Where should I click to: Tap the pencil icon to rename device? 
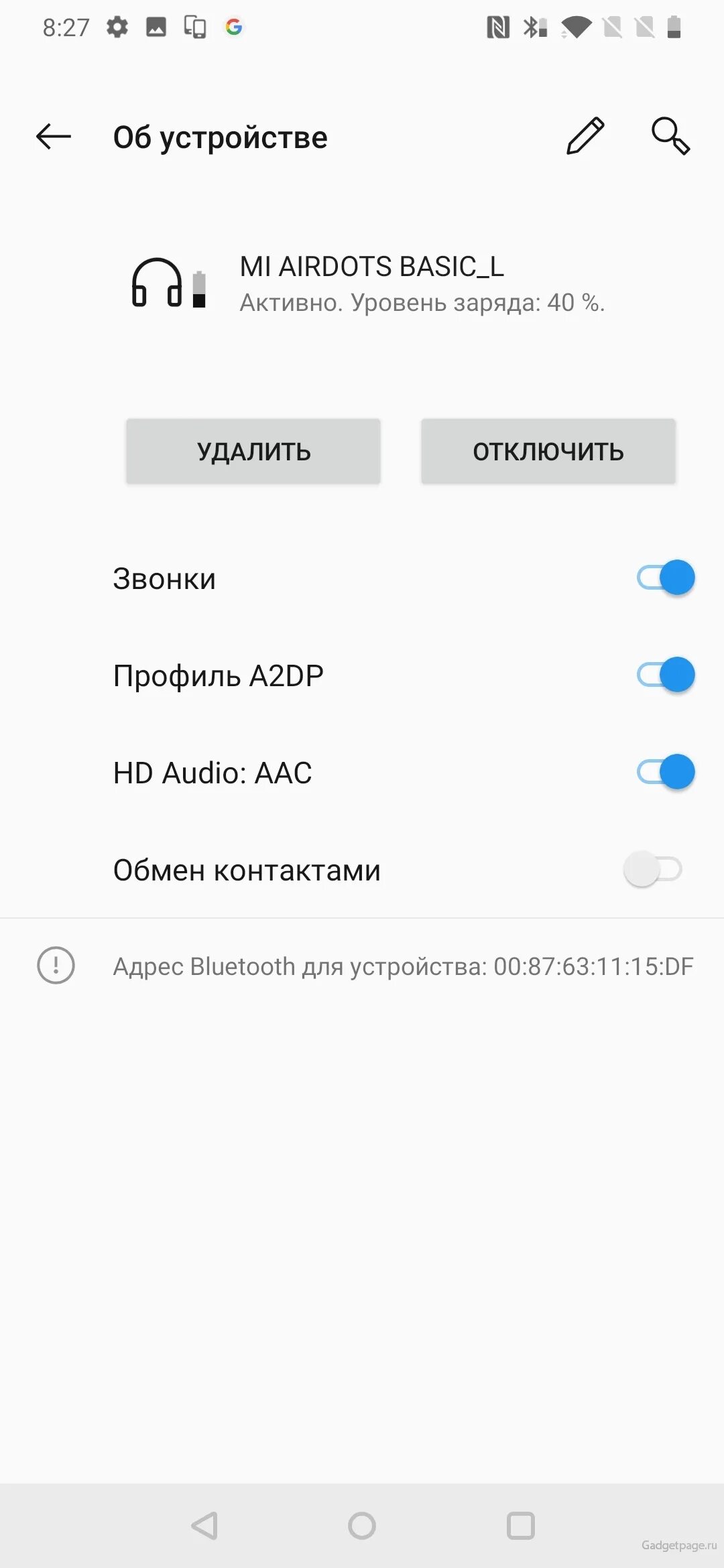pyautogui.click(x=585, y=136)
